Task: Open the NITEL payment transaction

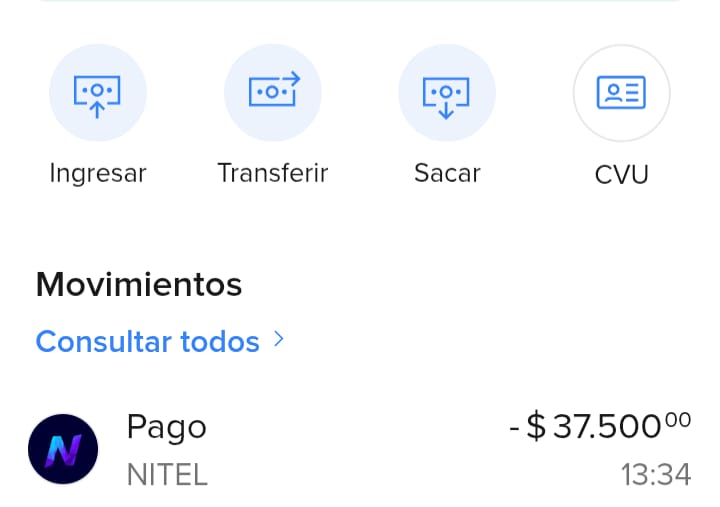Action: tap(360, 450)
